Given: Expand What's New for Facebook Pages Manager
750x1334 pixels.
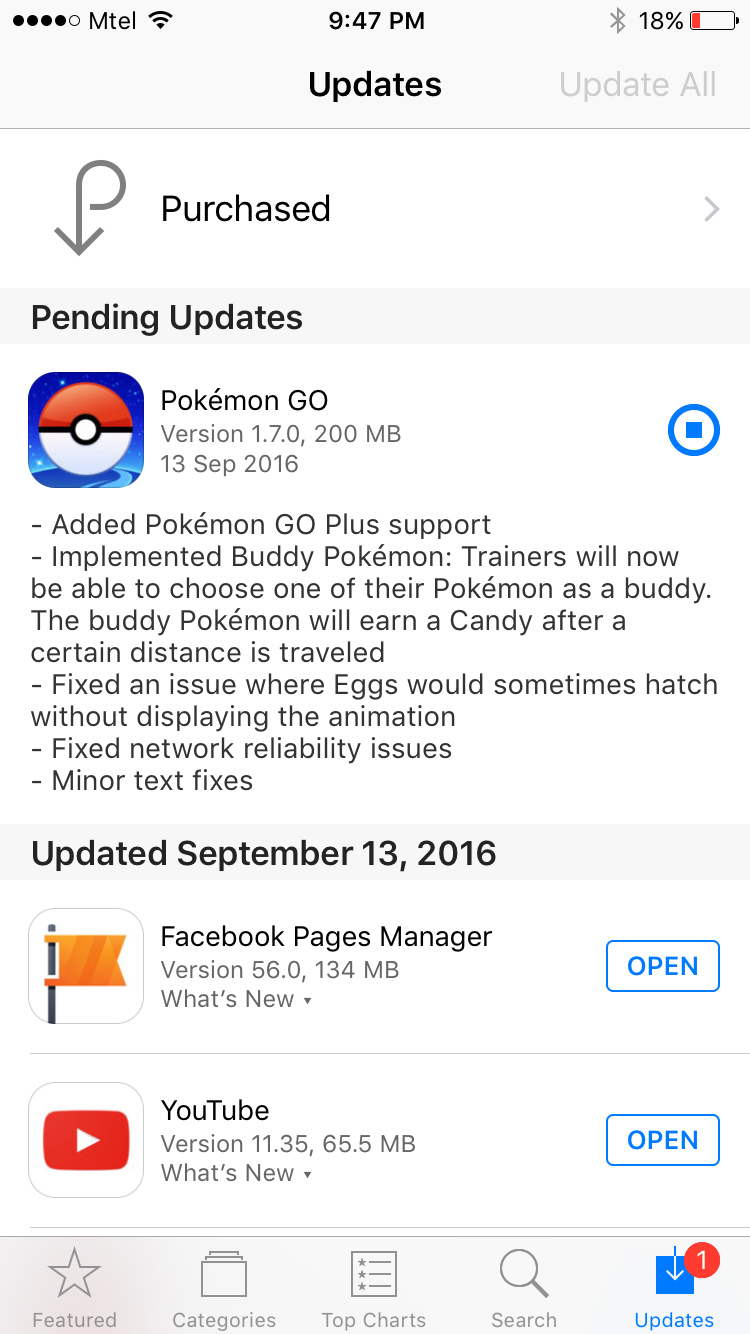Looking at the screenshot, I should click(x=236, y=999).
